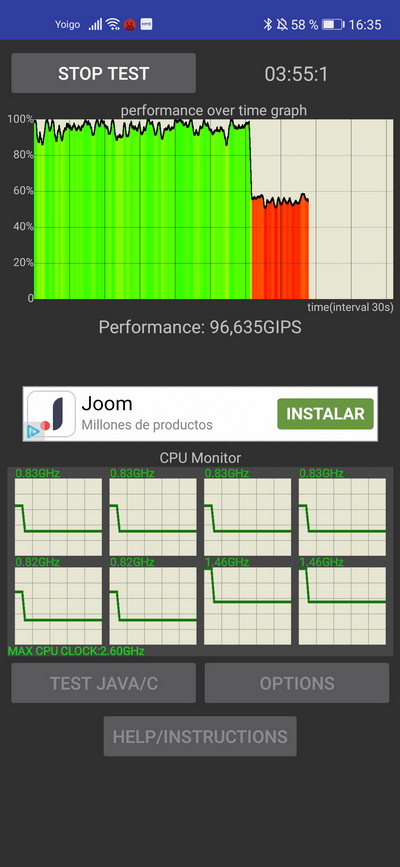View Help/Instructions
This screenshot has width=400, height=867.
pyautogui.click(x=200, y=736)
